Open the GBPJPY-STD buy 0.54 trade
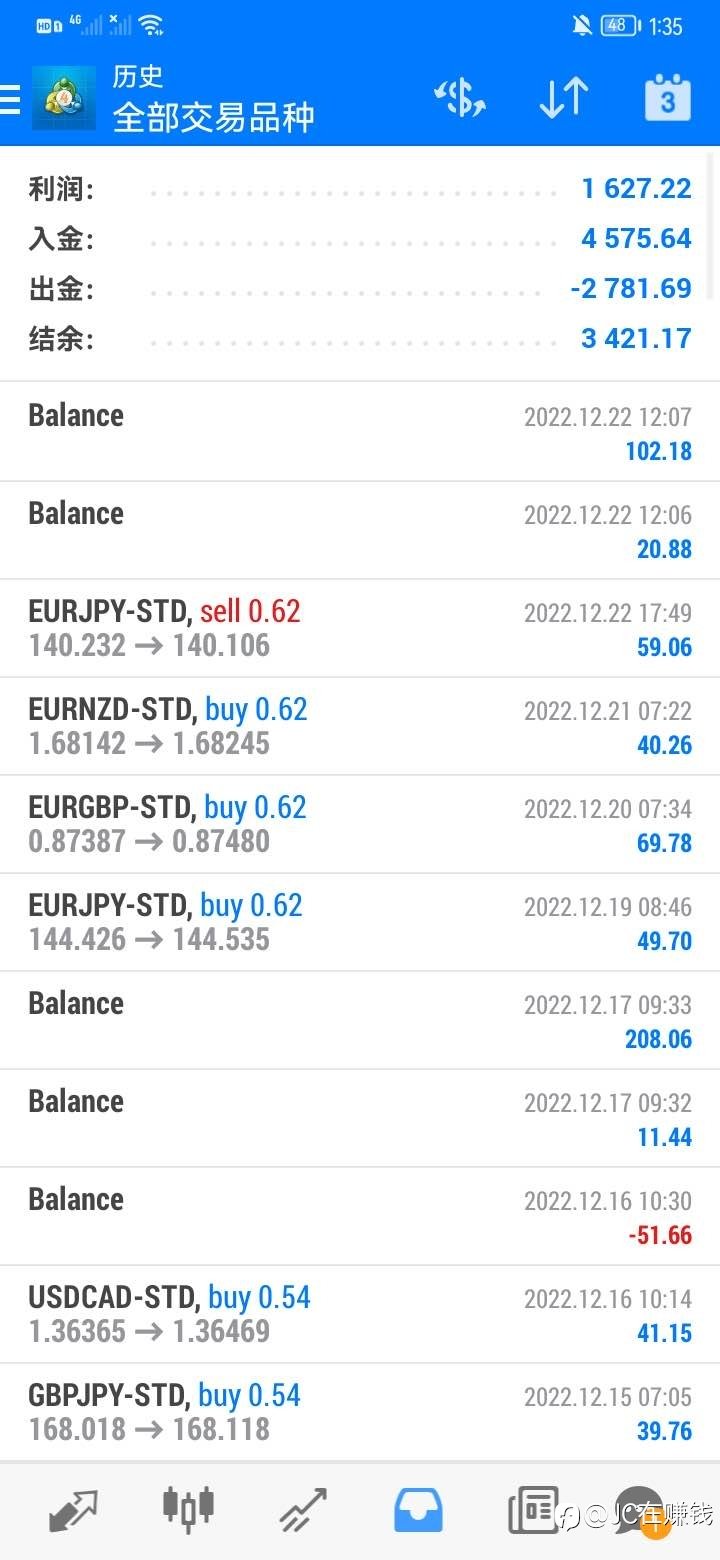Image resolution: width=720 pixels, height=1560 pixels. (360, 1412)
